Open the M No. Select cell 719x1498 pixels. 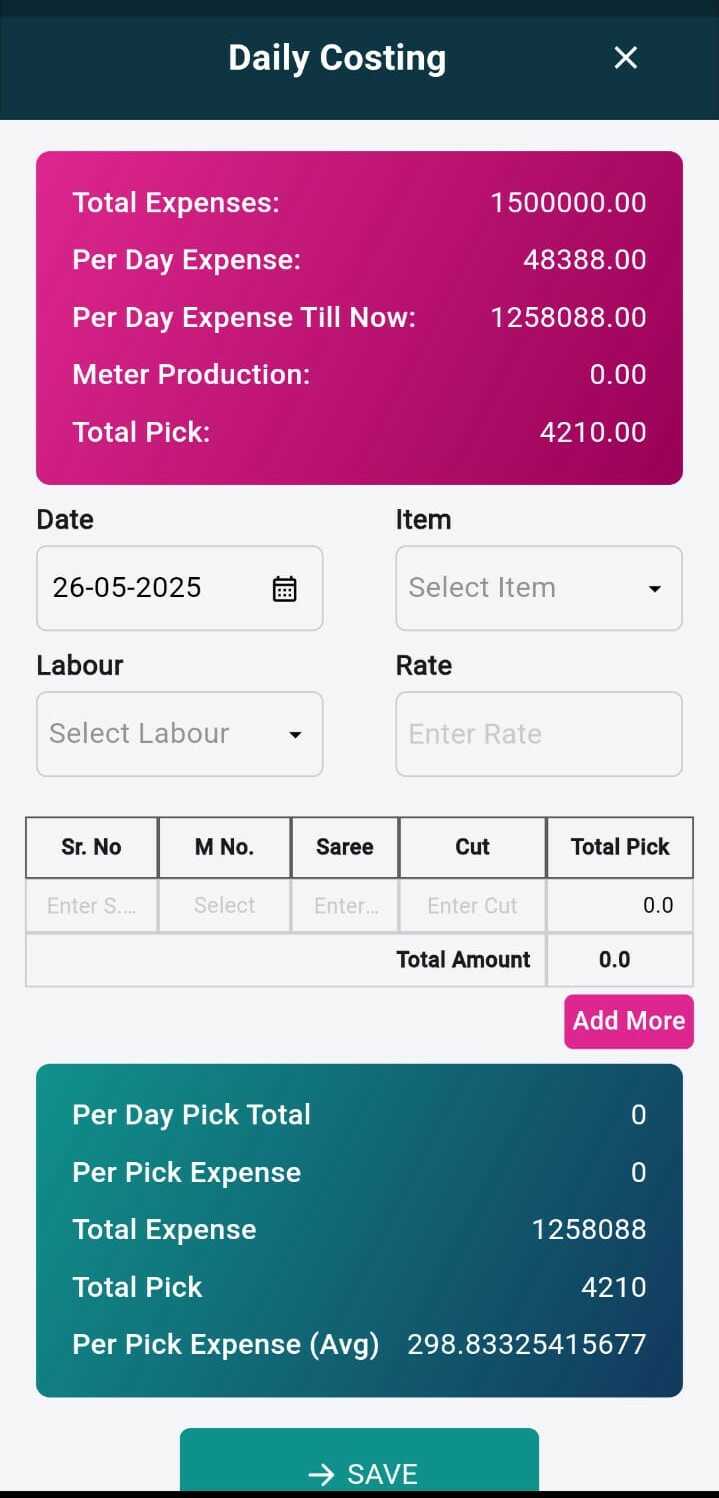click(224, 906)
